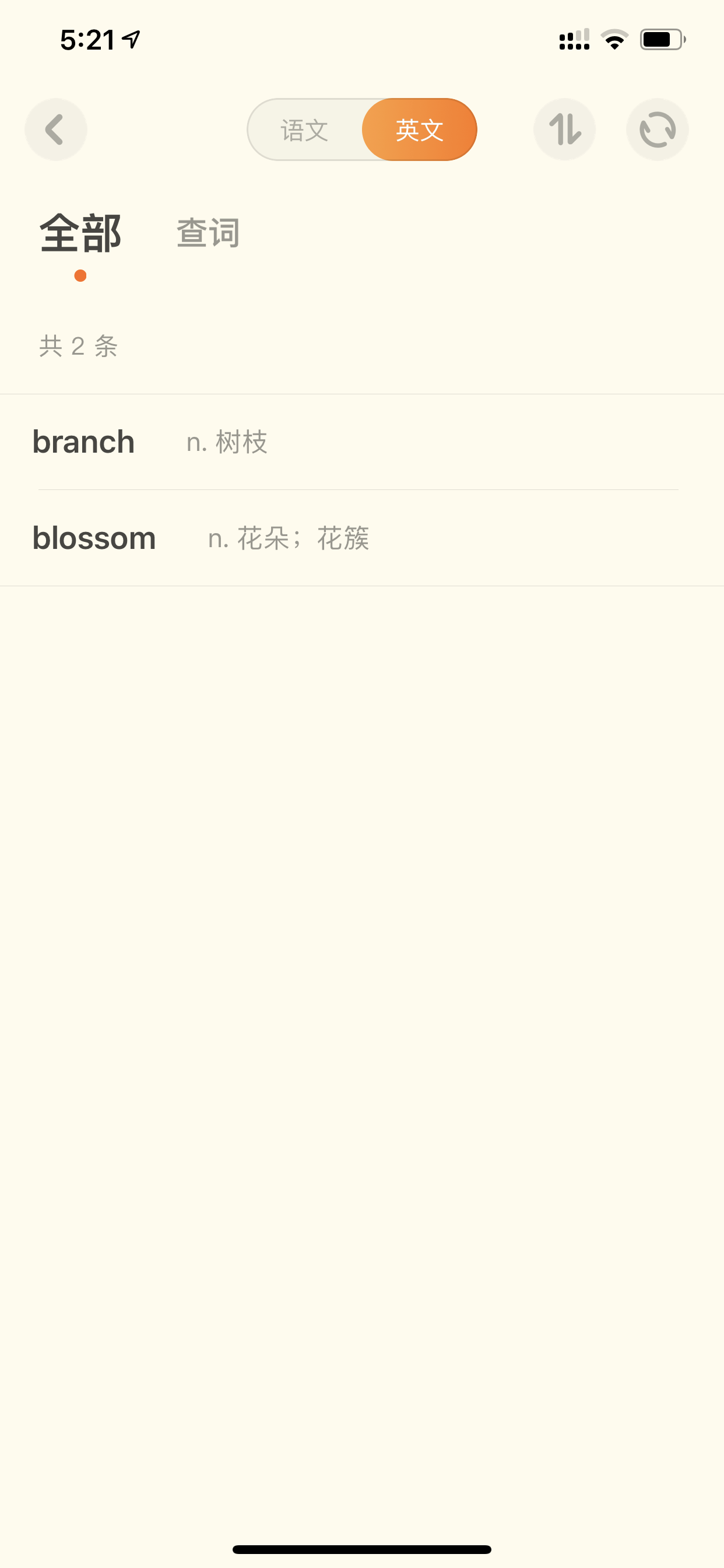This screenshot has width=724, height=1568.
Task: Switch to the 语文 segment
Action: [x=305, y=129]
